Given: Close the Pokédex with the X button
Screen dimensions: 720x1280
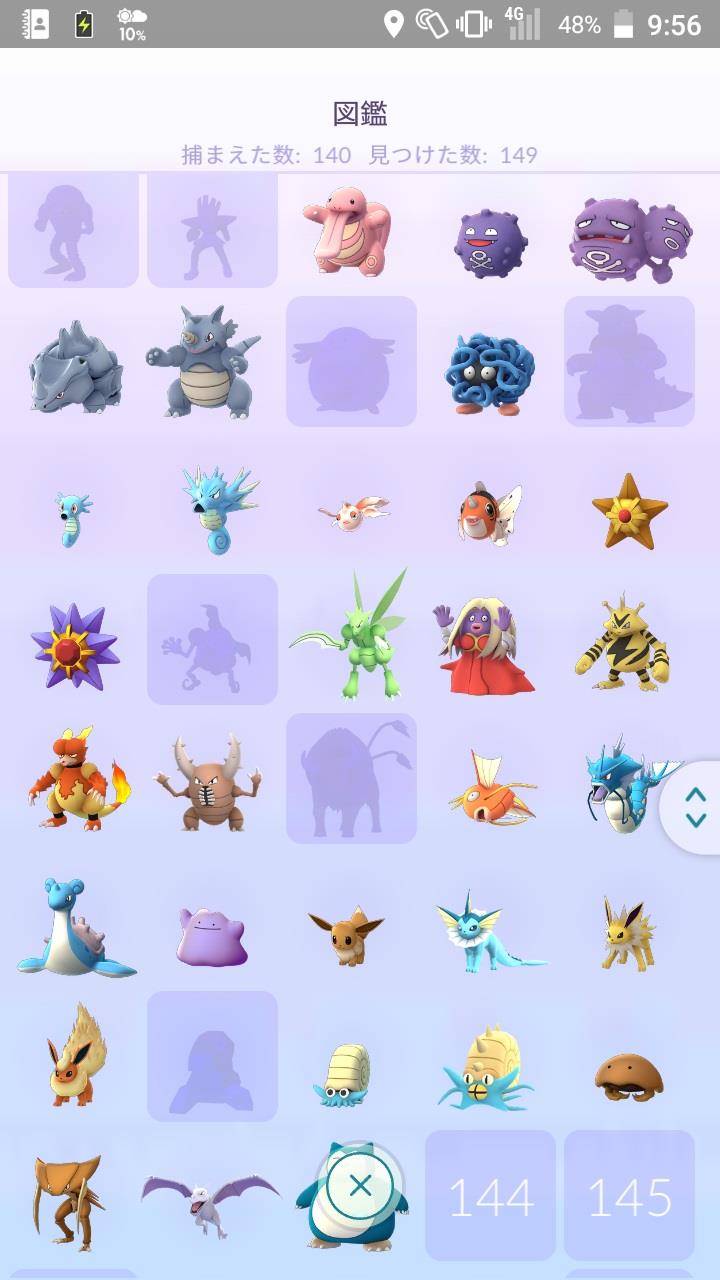Looking at the screenshot, I should click(x=361, y=1186).
